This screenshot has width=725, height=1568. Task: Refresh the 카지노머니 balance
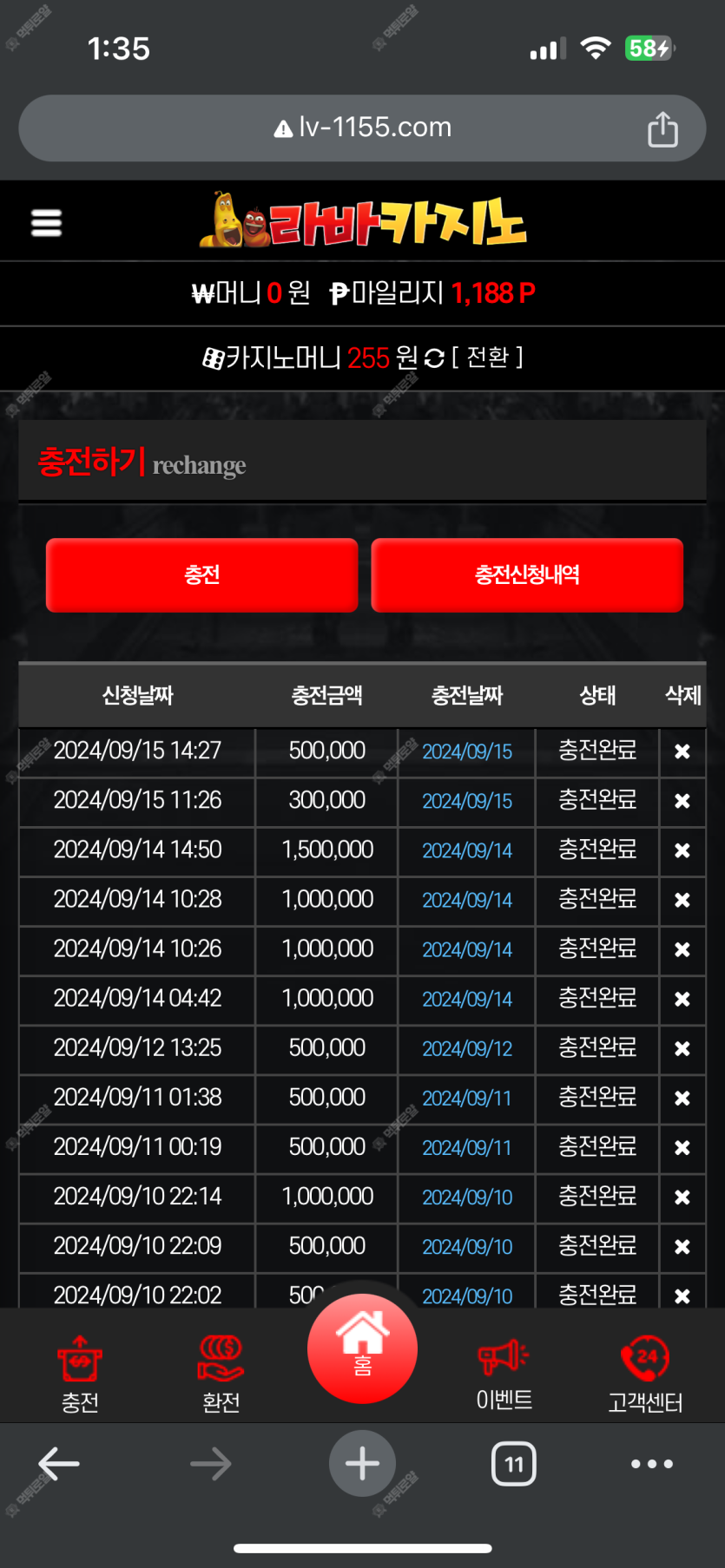[x=435, y=358]
